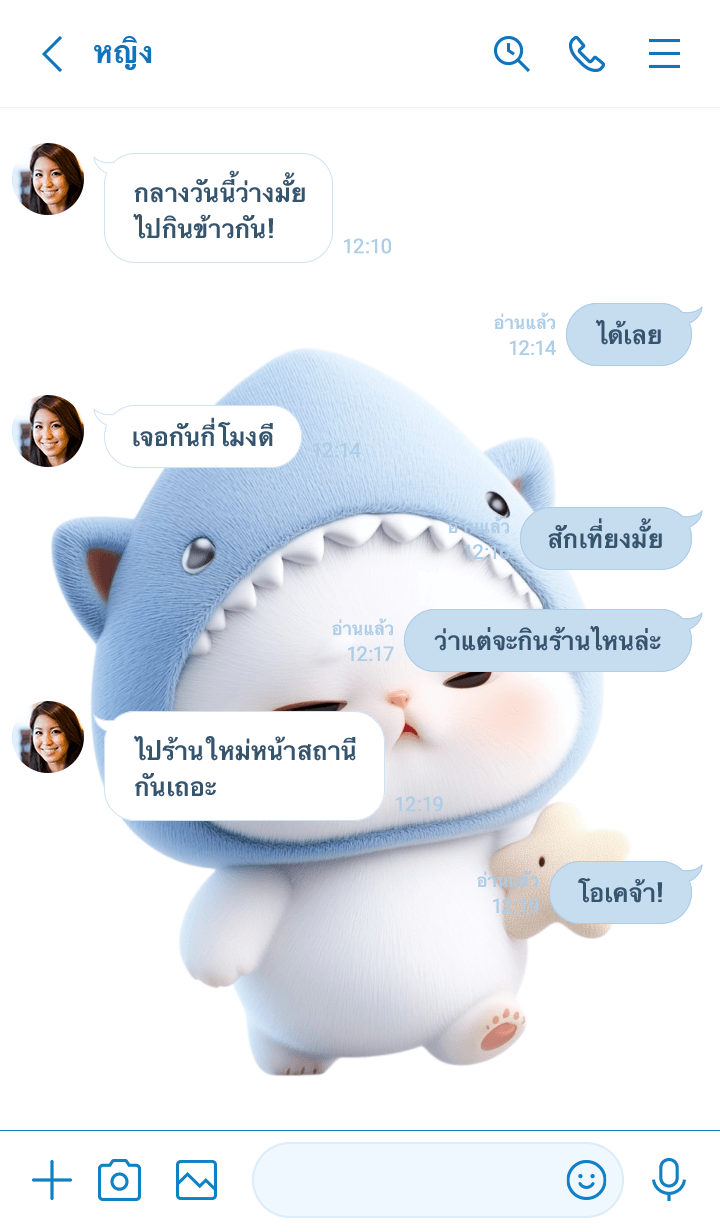Start a voice call with หญิง
This screenshot has height=1232, width=720.
click(587, 54)
